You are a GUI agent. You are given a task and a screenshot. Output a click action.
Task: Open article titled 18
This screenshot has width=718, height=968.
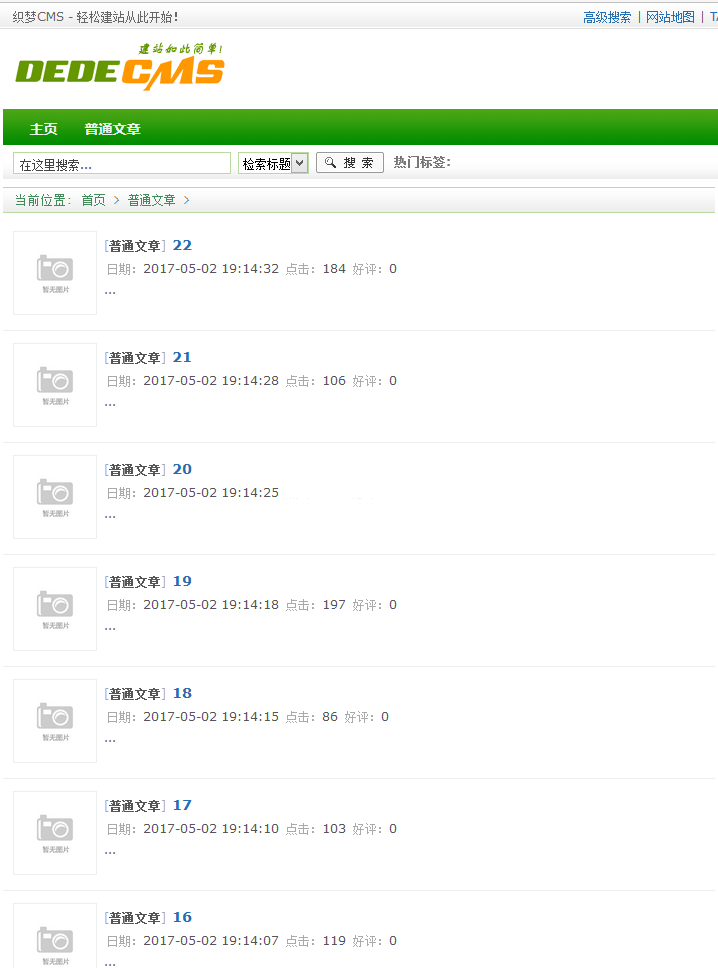coord(182,693)
